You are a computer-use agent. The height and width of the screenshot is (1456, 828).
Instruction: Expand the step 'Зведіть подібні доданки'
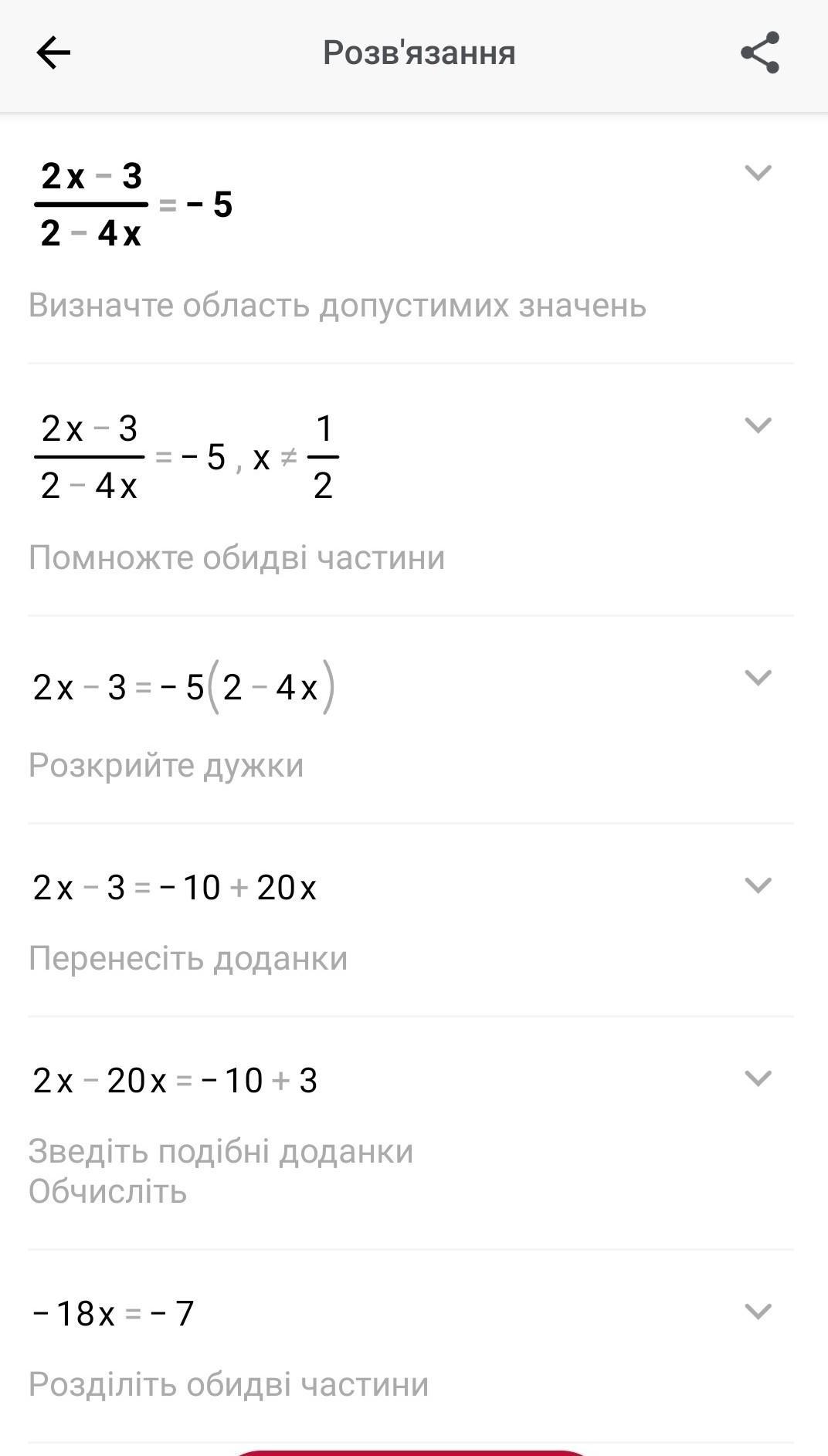click(758, 1078)
